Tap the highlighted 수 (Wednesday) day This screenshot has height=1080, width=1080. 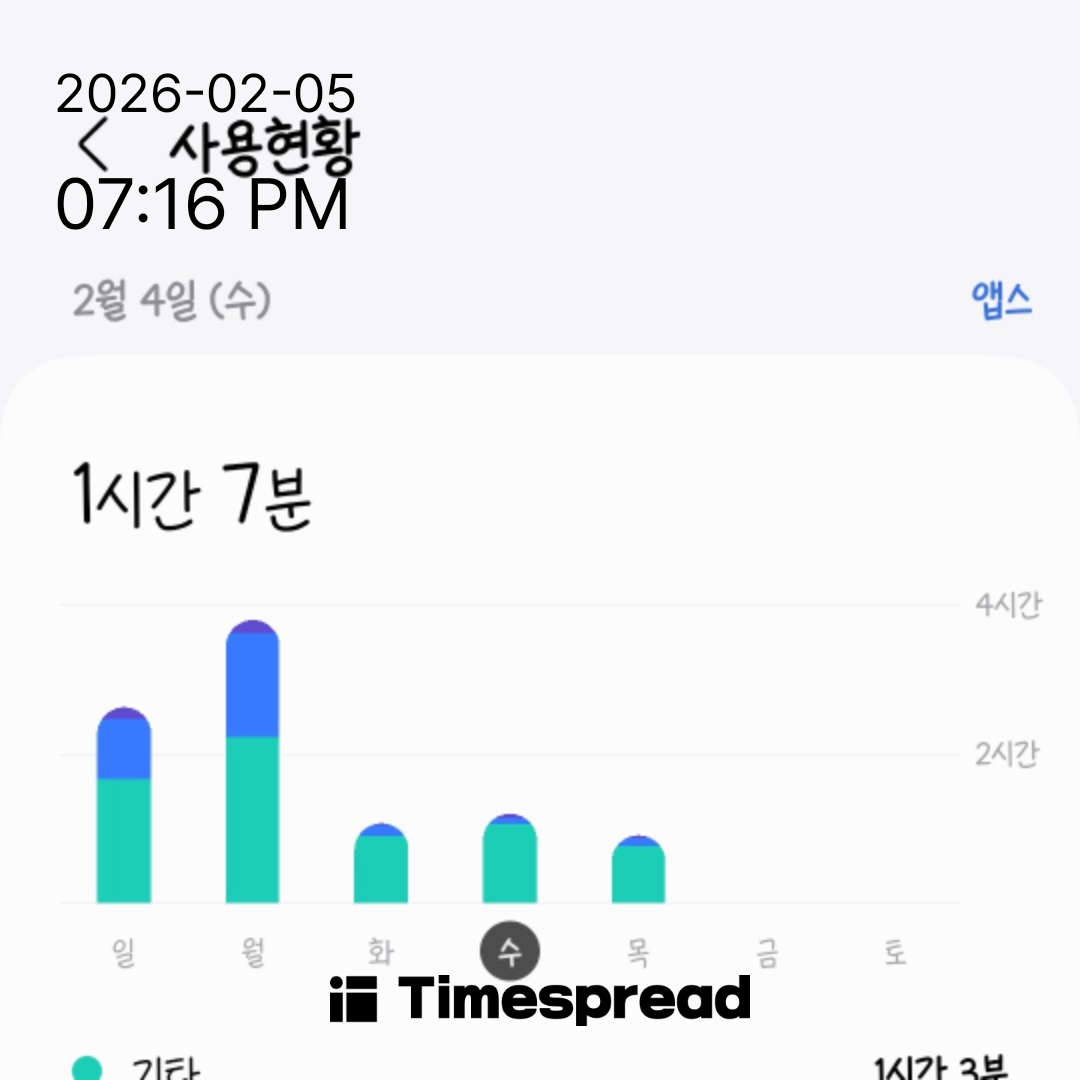(510, 951)
